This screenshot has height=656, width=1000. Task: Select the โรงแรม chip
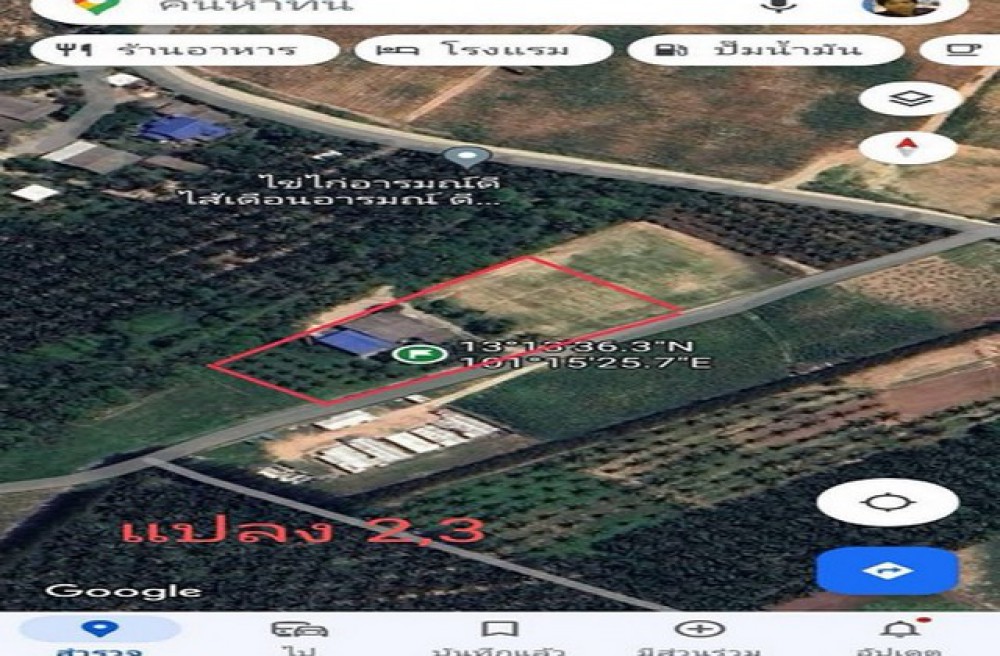click(483, 50)
